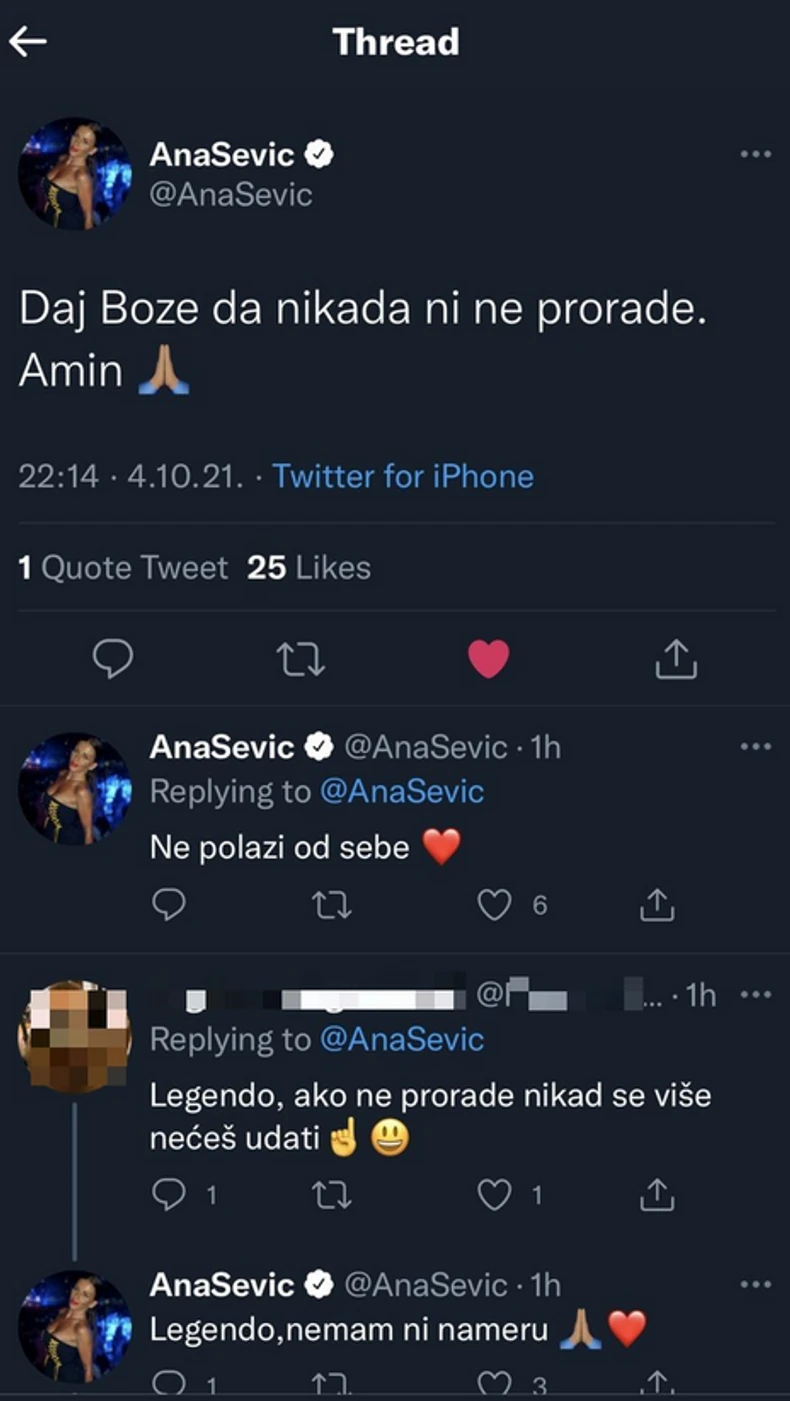Screen dimensions: 790x1401
Task: Open the reply composer for Ana's tweet
Action: click(113, 659)
